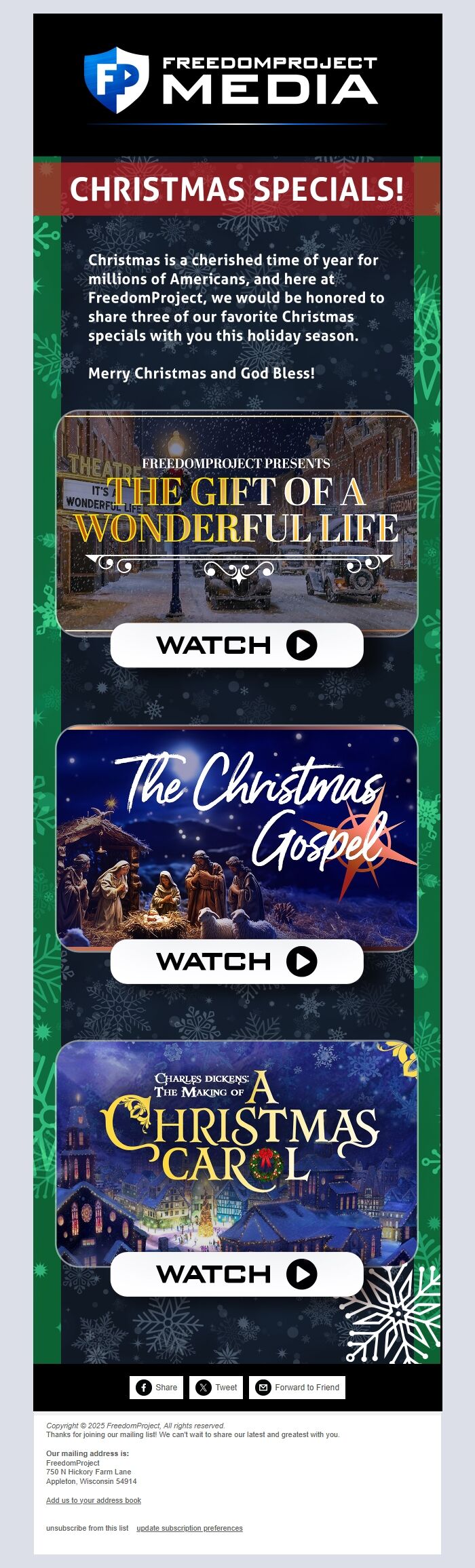The height and width of the screenshot is (1568, 475).
Task: Watch The Christmas Gospel special
Action: [x=237, y=961]
